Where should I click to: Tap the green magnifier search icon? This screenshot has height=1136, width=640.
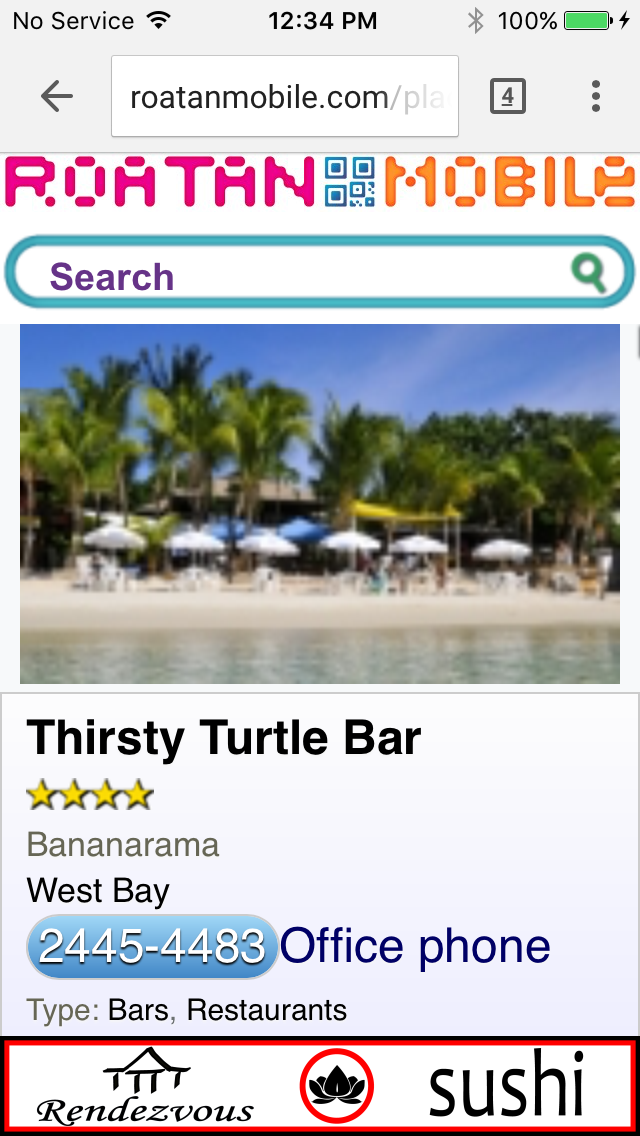tap(589, 272)
